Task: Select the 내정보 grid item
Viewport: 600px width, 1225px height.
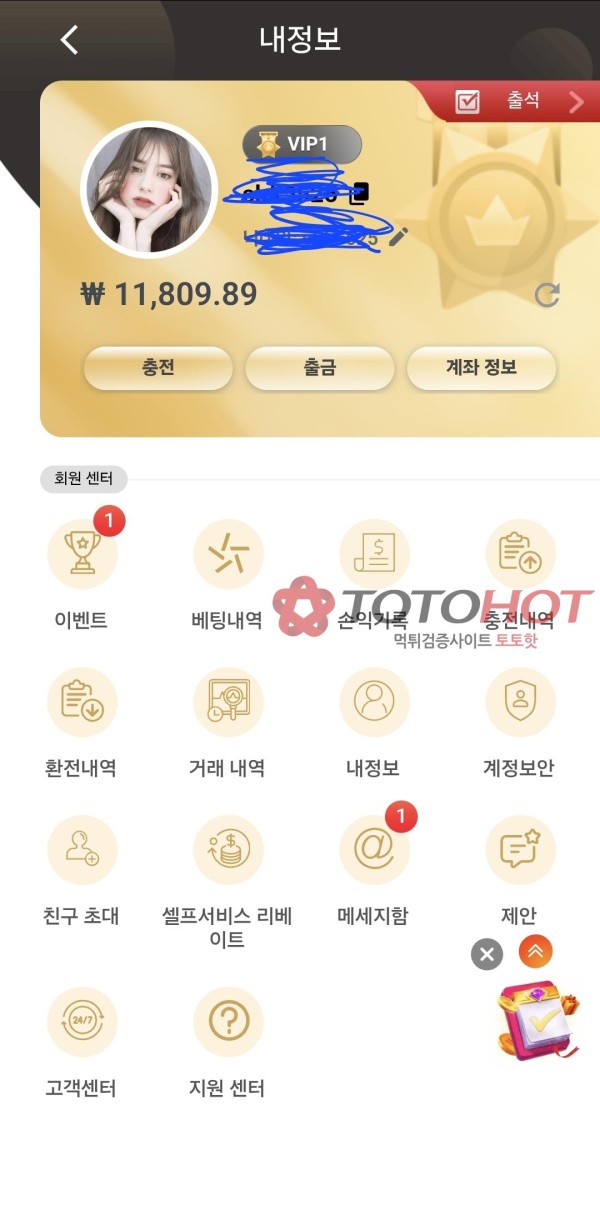Action: pyautogui.click(x=374, y=703)
